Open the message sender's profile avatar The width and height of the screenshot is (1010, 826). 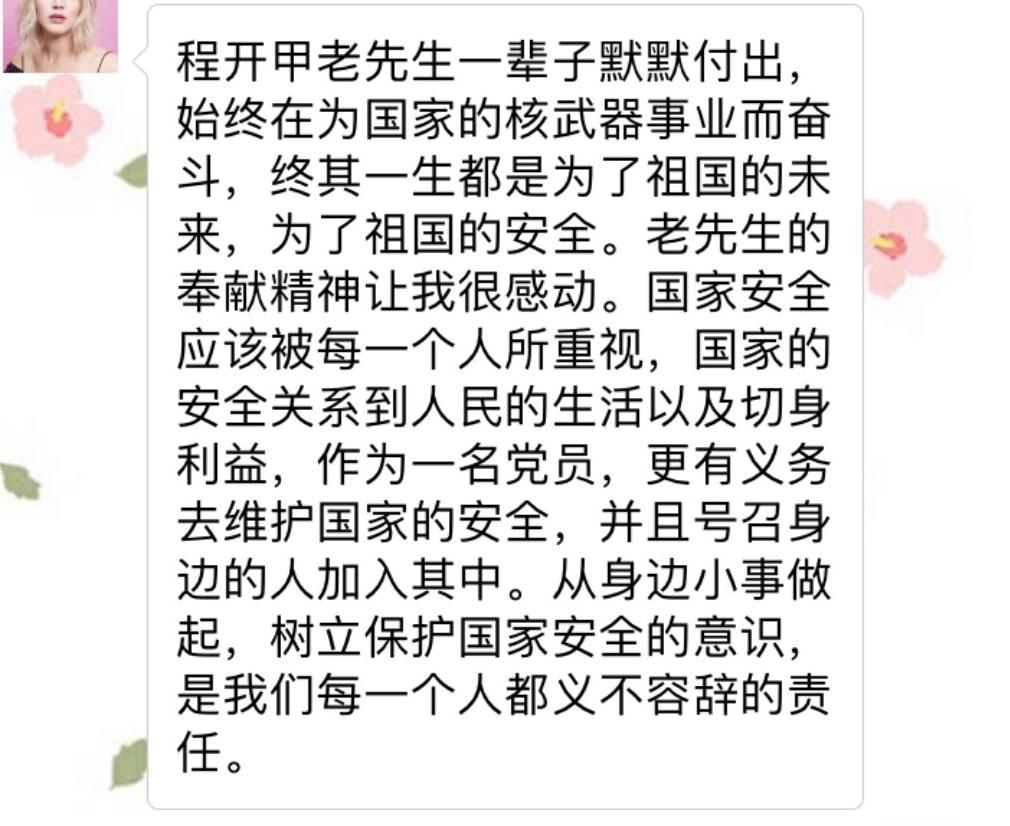pyautogui.click(x=60, y=36)
